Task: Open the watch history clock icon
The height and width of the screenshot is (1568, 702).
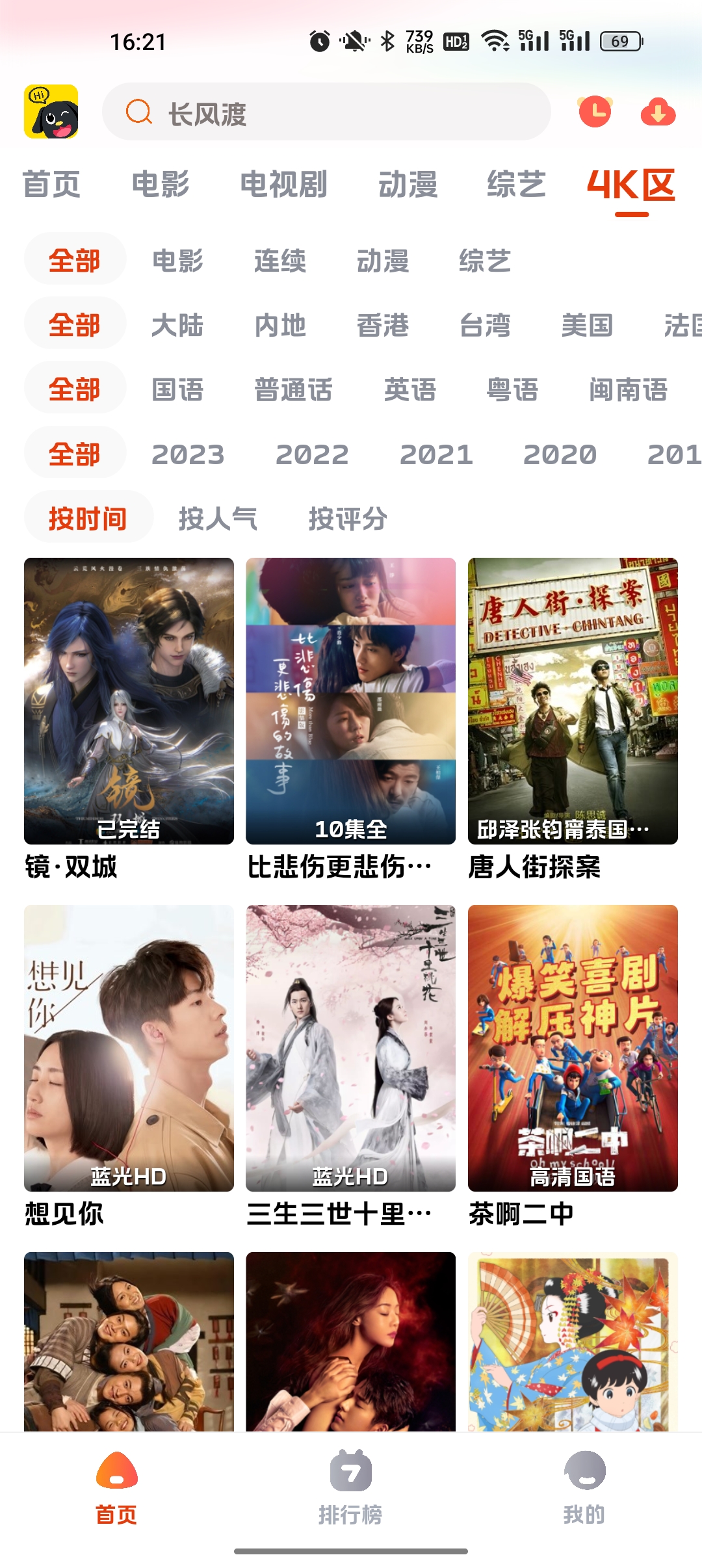Action: pos(595,112)
